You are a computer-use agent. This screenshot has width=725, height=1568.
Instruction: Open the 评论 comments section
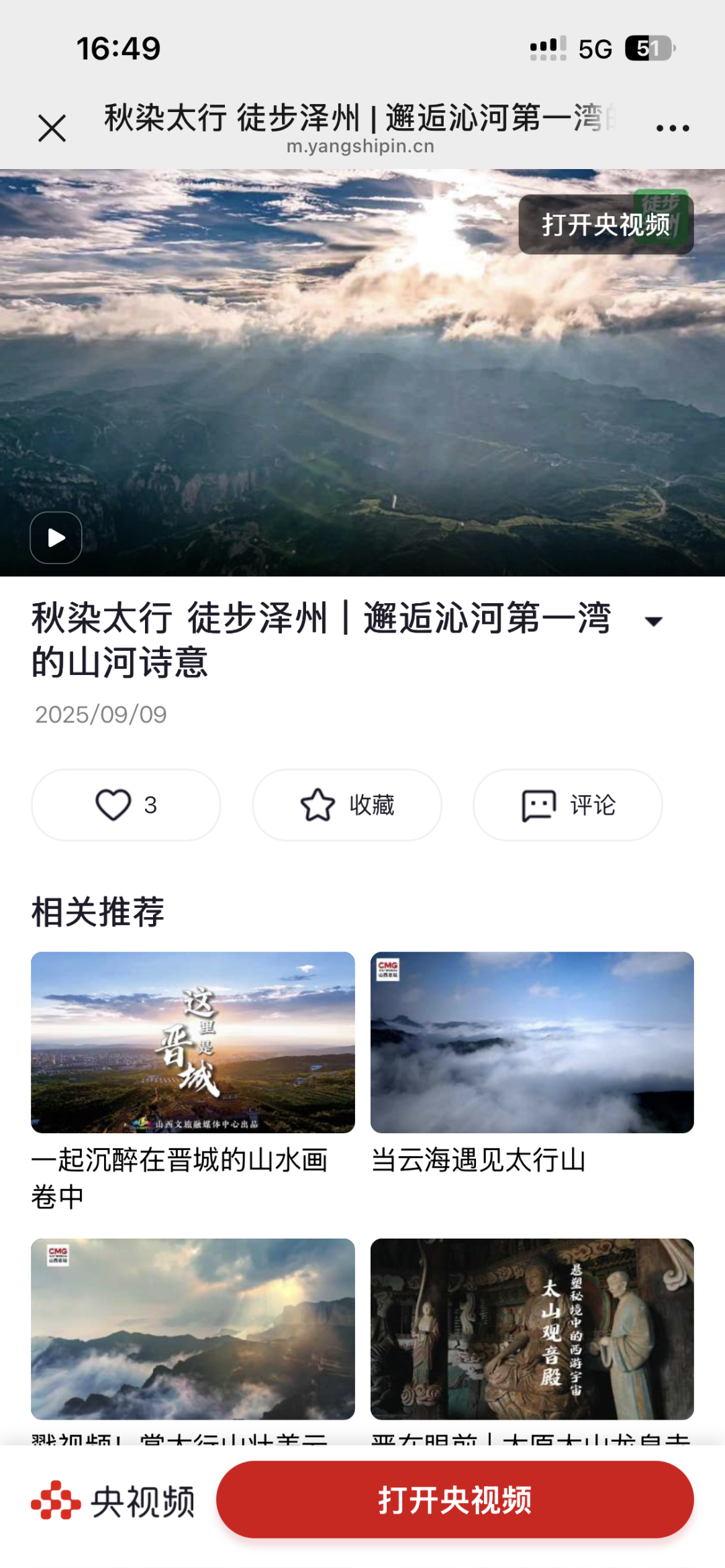(567, 804)
